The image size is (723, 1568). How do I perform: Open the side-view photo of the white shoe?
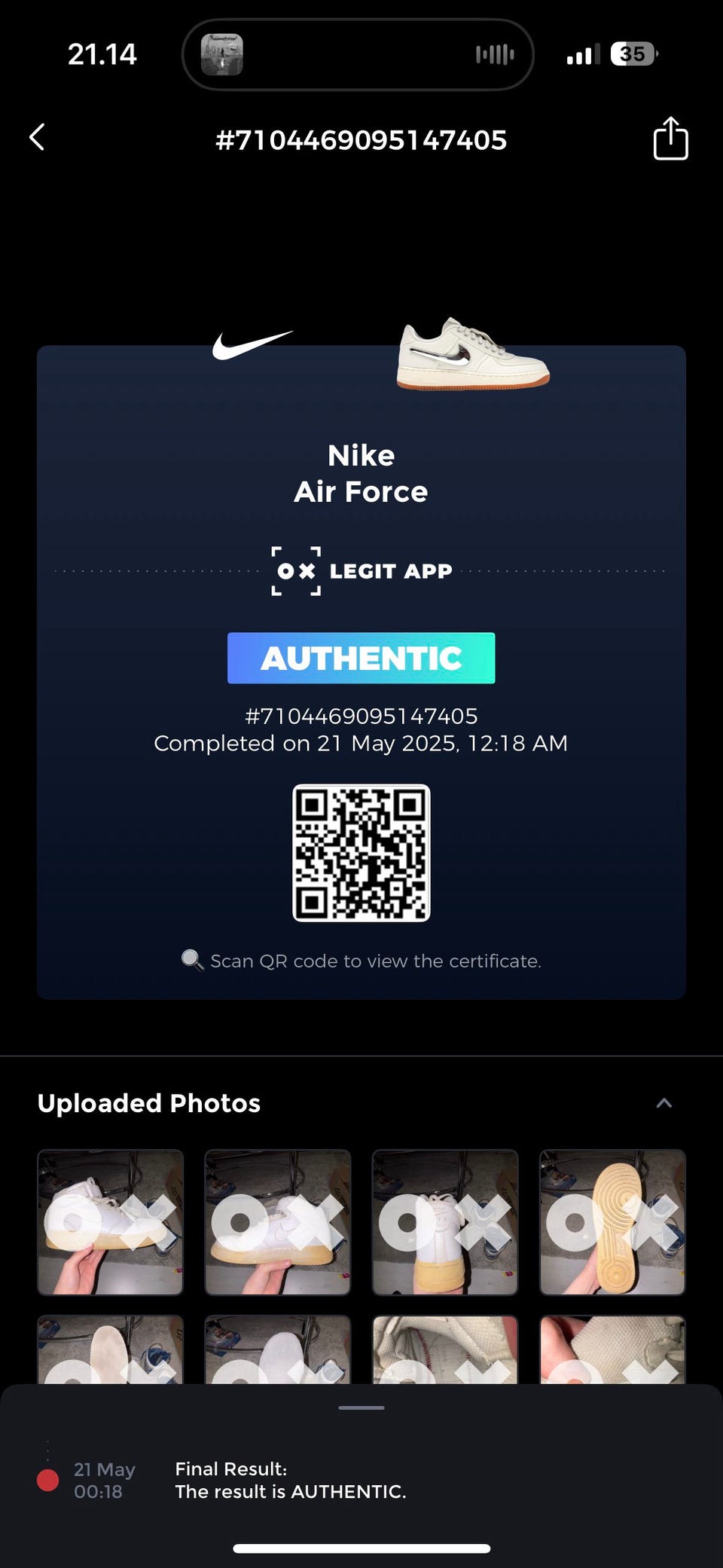[111, 1222]
